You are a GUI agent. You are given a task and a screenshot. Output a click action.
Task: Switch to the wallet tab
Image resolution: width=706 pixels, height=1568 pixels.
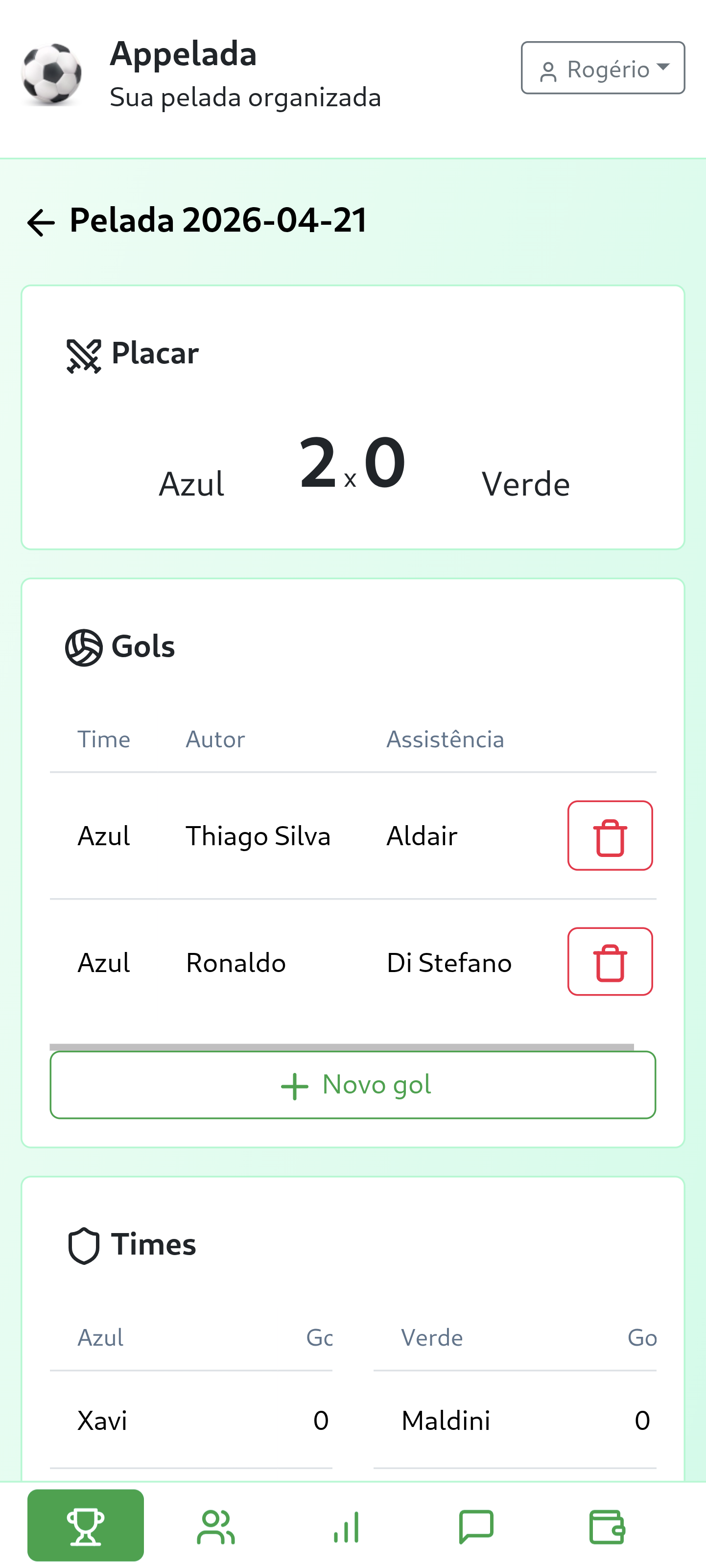point(607,1526)
